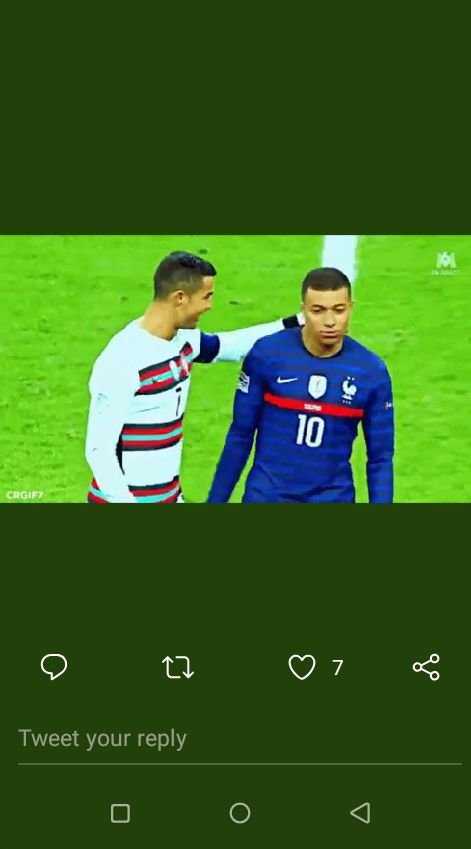This screenshot has width=471, height=849.
Task: Retweet this video post
Action: pyautogui.click(x=178, y=667)
